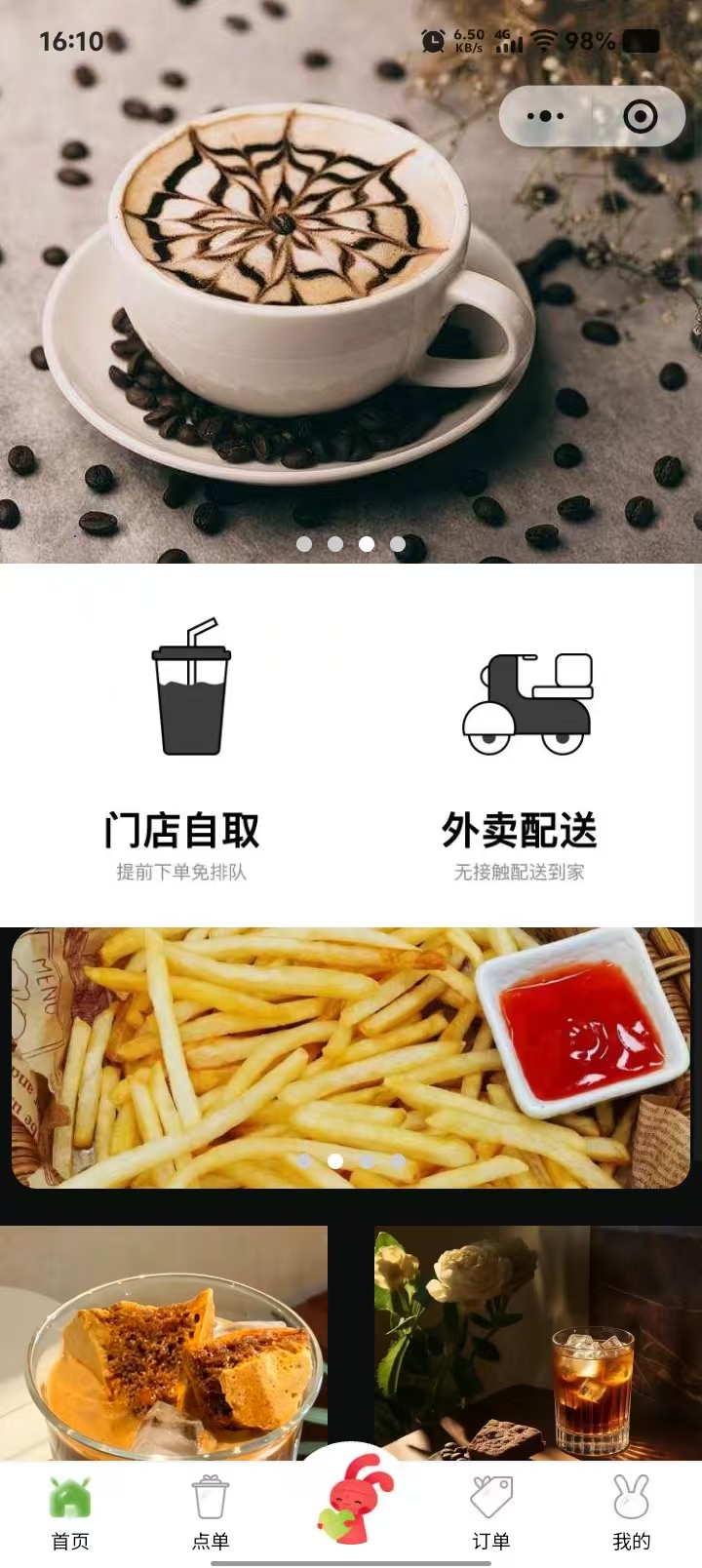The width and height of the screenshot is (702, 1568).
Task: Go to the 我的 profile tab
Action: pos(631,1513)
